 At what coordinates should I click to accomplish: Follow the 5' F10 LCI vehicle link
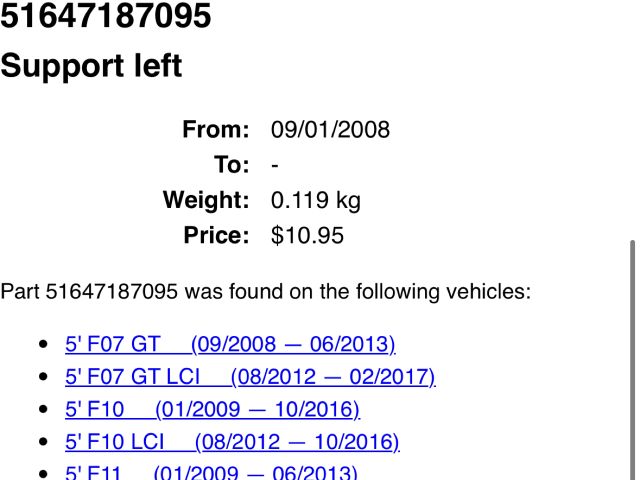pyautogui.click(x=232, y=442)
